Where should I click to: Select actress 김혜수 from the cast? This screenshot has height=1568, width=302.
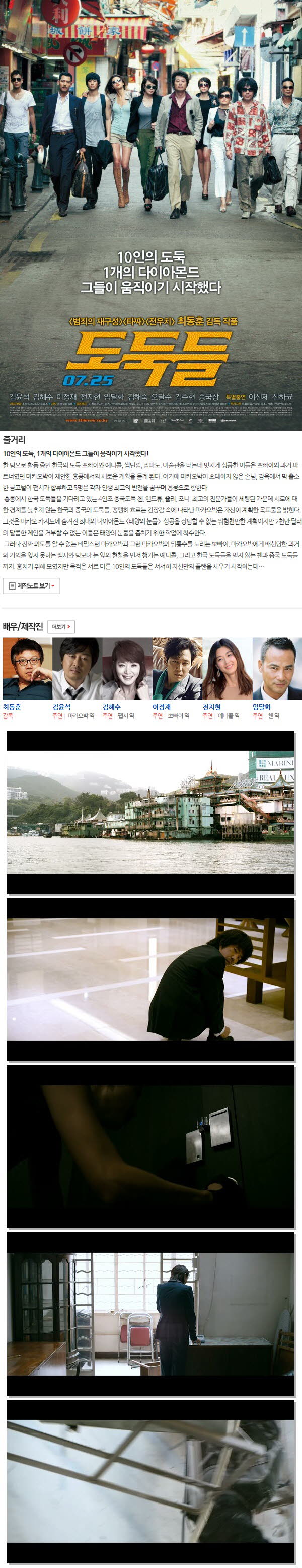tap(126, 668)
